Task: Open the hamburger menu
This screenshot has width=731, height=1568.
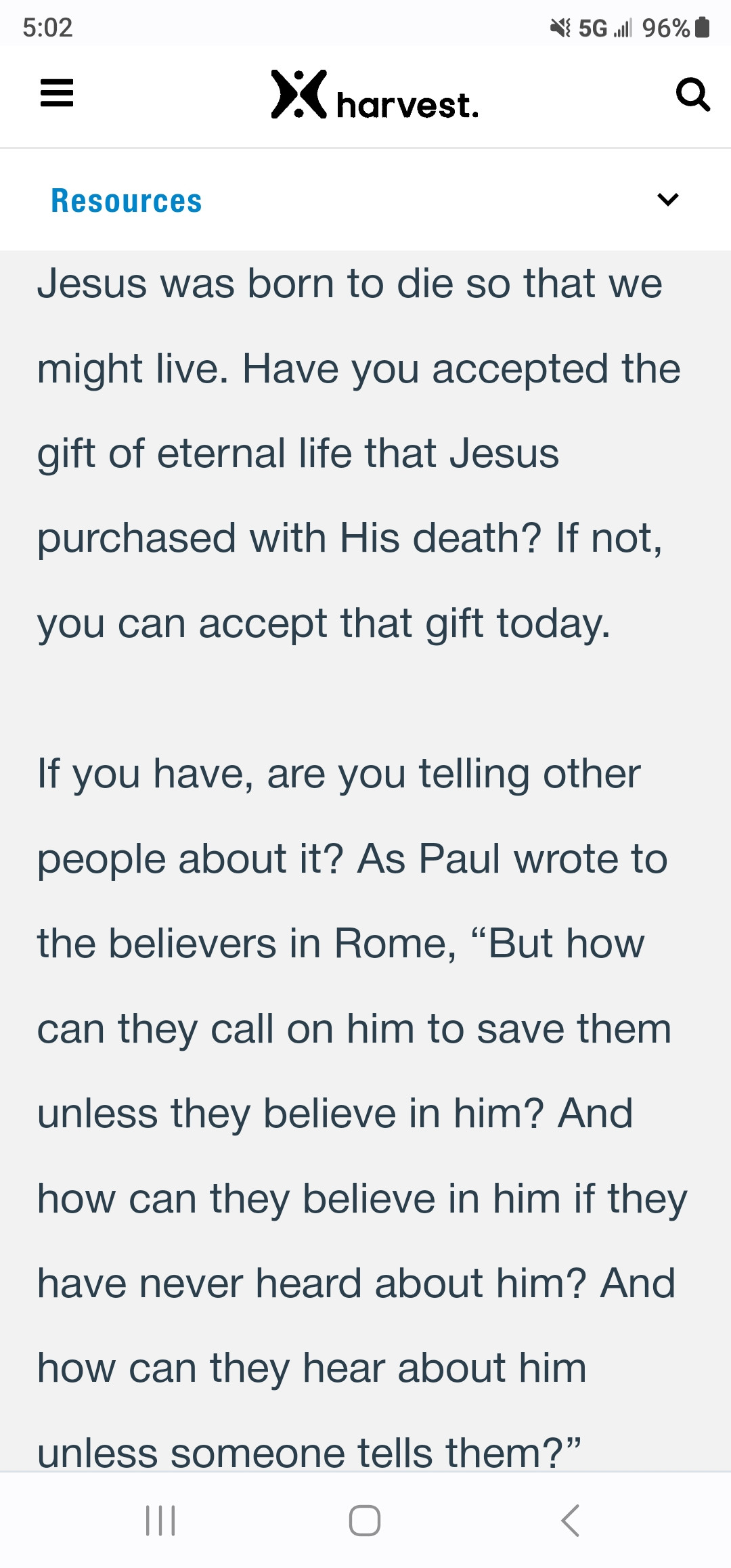Action: coord(57,93)
